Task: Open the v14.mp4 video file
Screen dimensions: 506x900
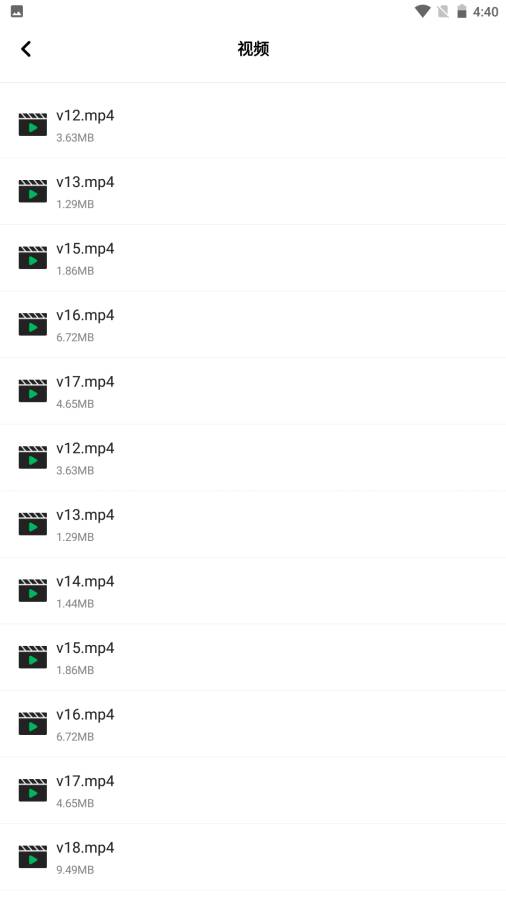Action: tap(253, 591)
